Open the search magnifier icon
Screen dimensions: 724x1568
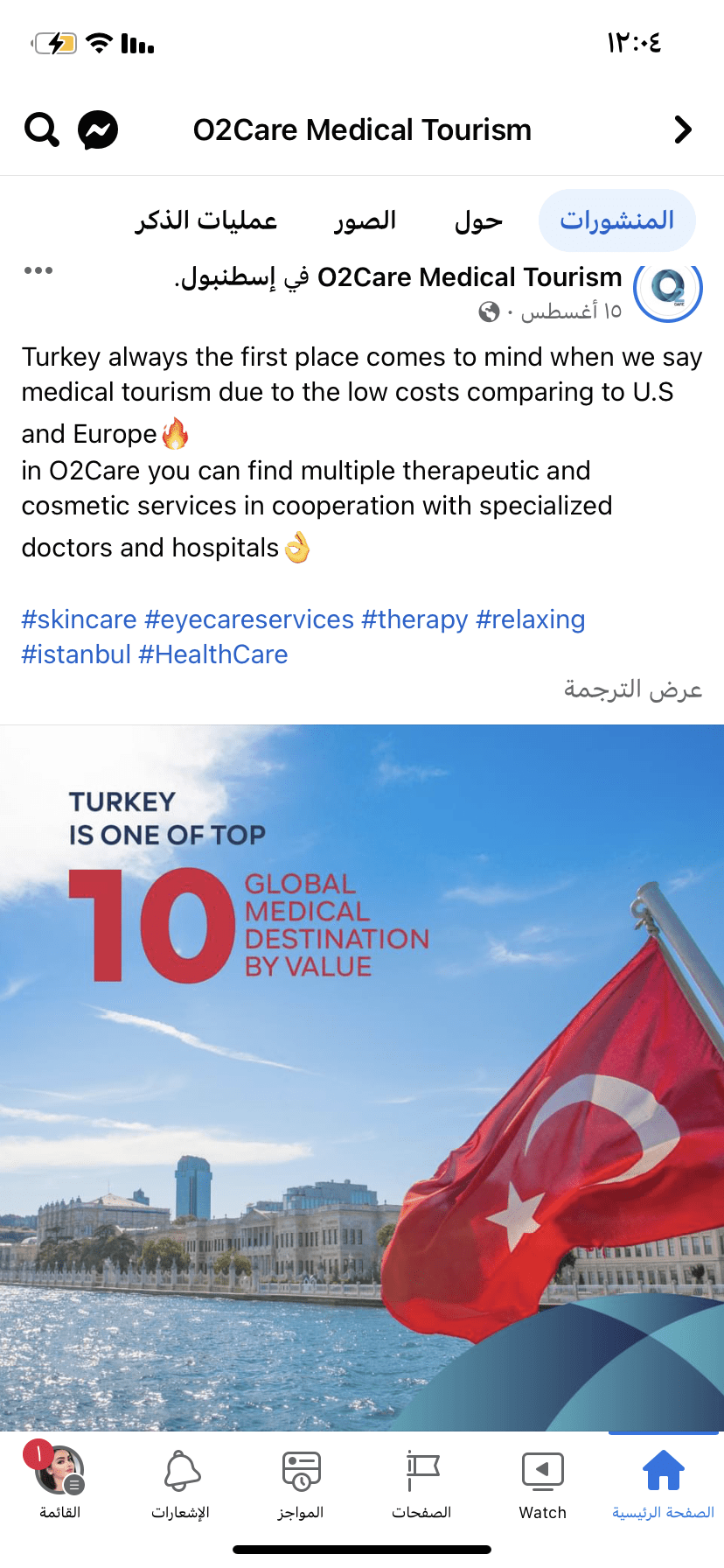[x=41, y=130]
